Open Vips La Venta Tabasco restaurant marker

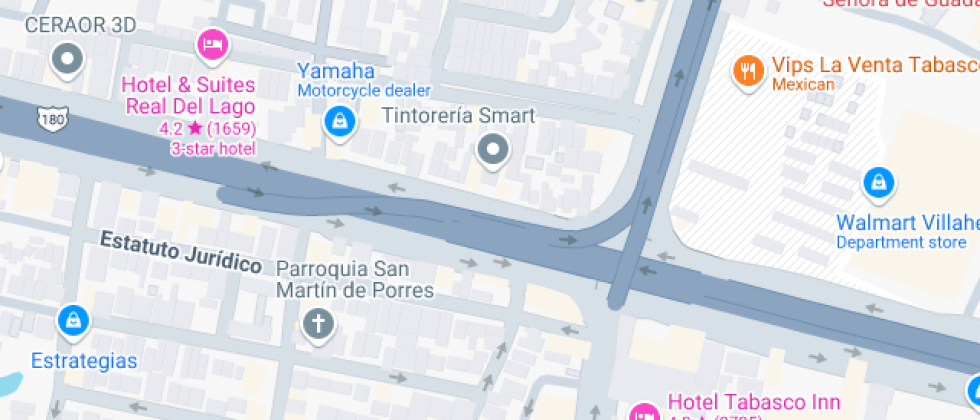[x=746, y=71]
